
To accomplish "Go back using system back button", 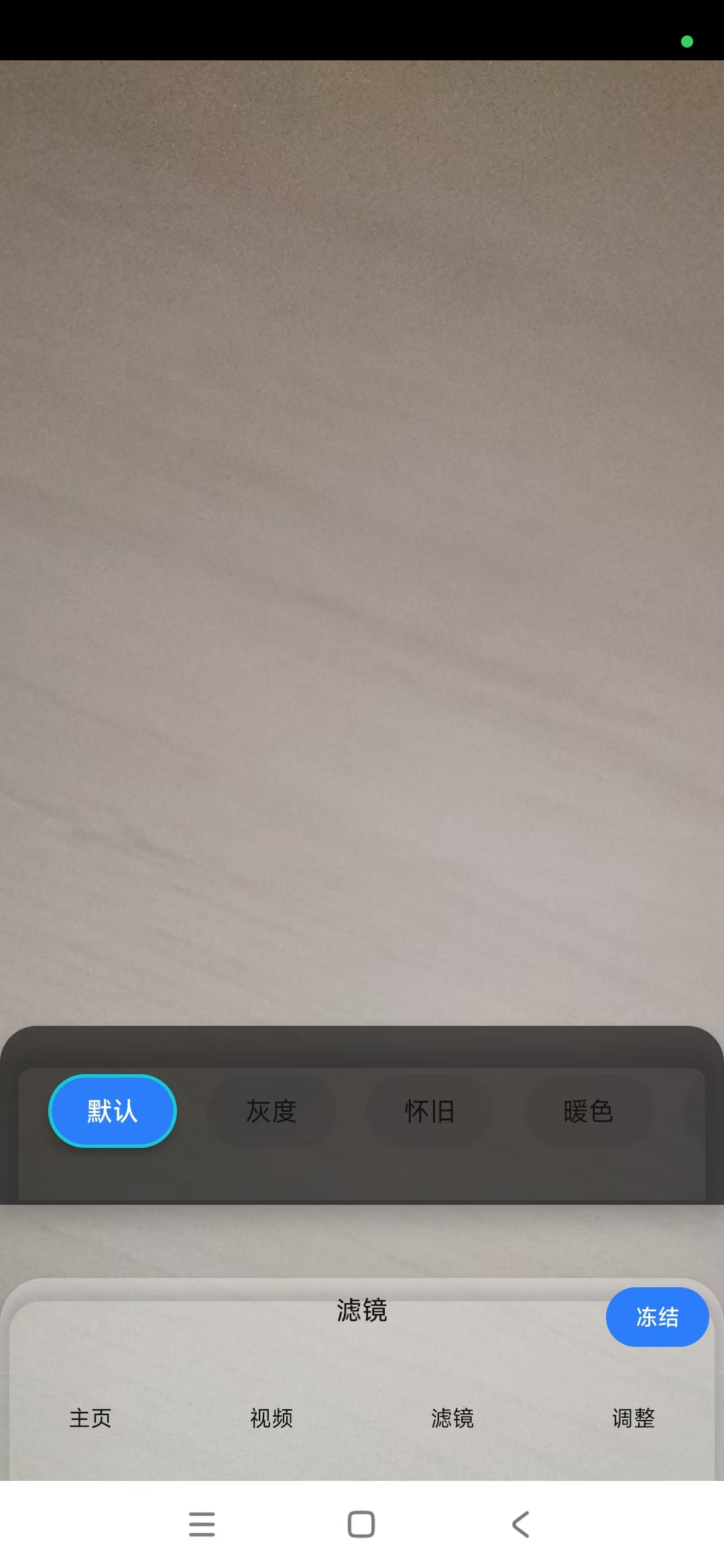I will tap(521, 1524).
